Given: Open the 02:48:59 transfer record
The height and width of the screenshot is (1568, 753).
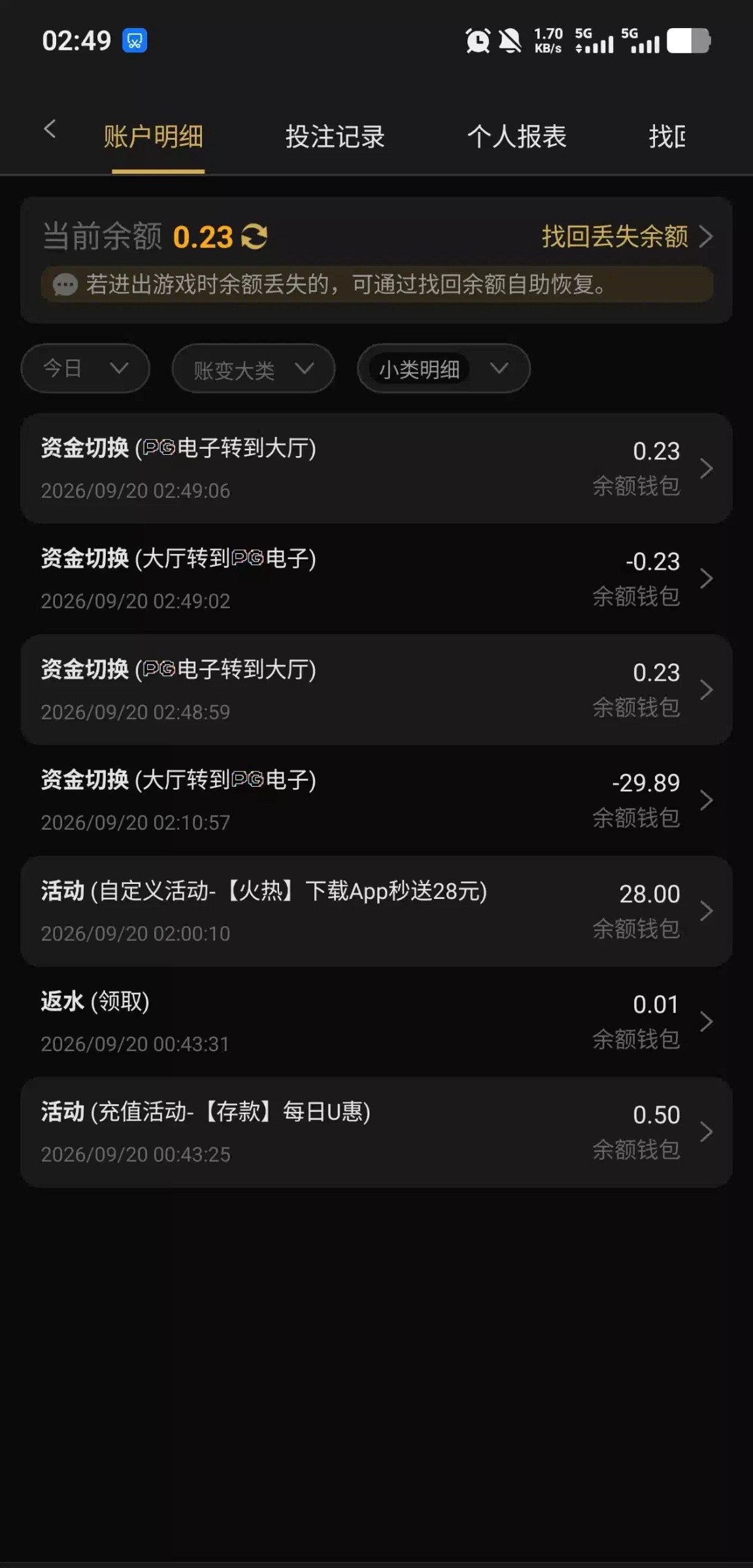Looking at the screenshot, I should tap(376, 690).
